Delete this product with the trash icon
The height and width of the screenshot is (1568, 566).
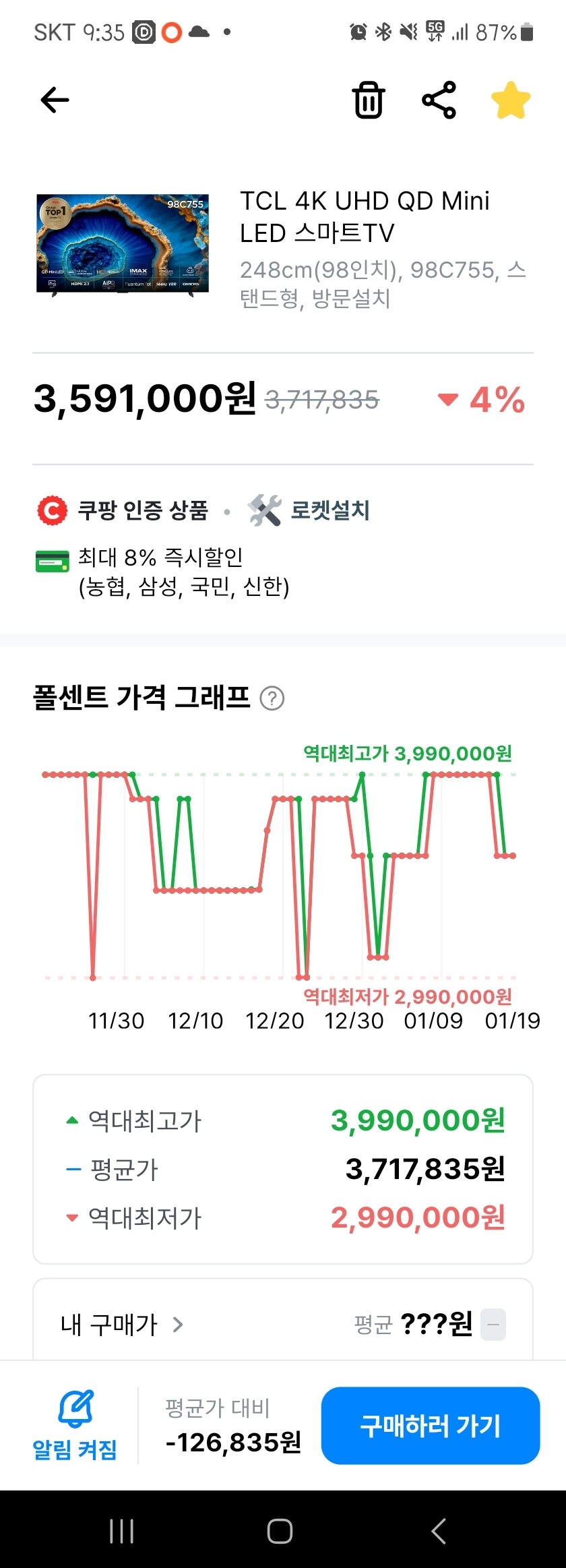pos(369,100)
